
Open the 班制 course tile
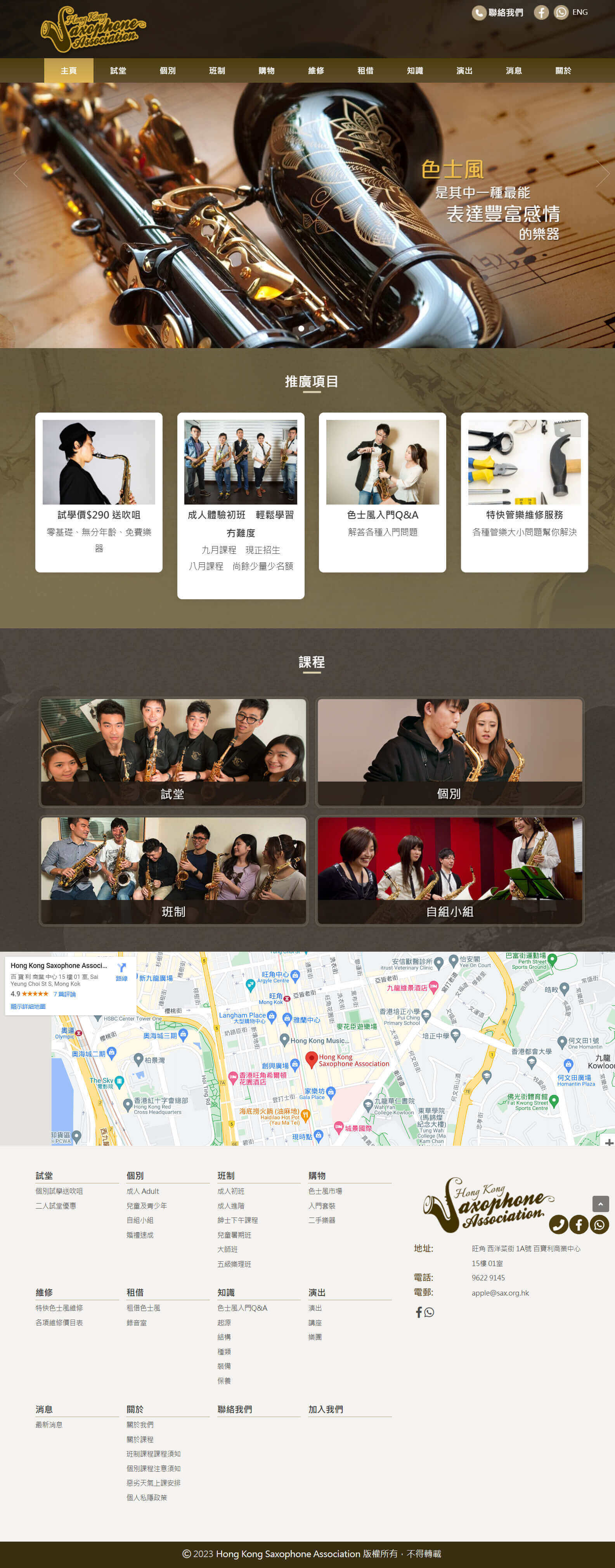pos(173,870)
